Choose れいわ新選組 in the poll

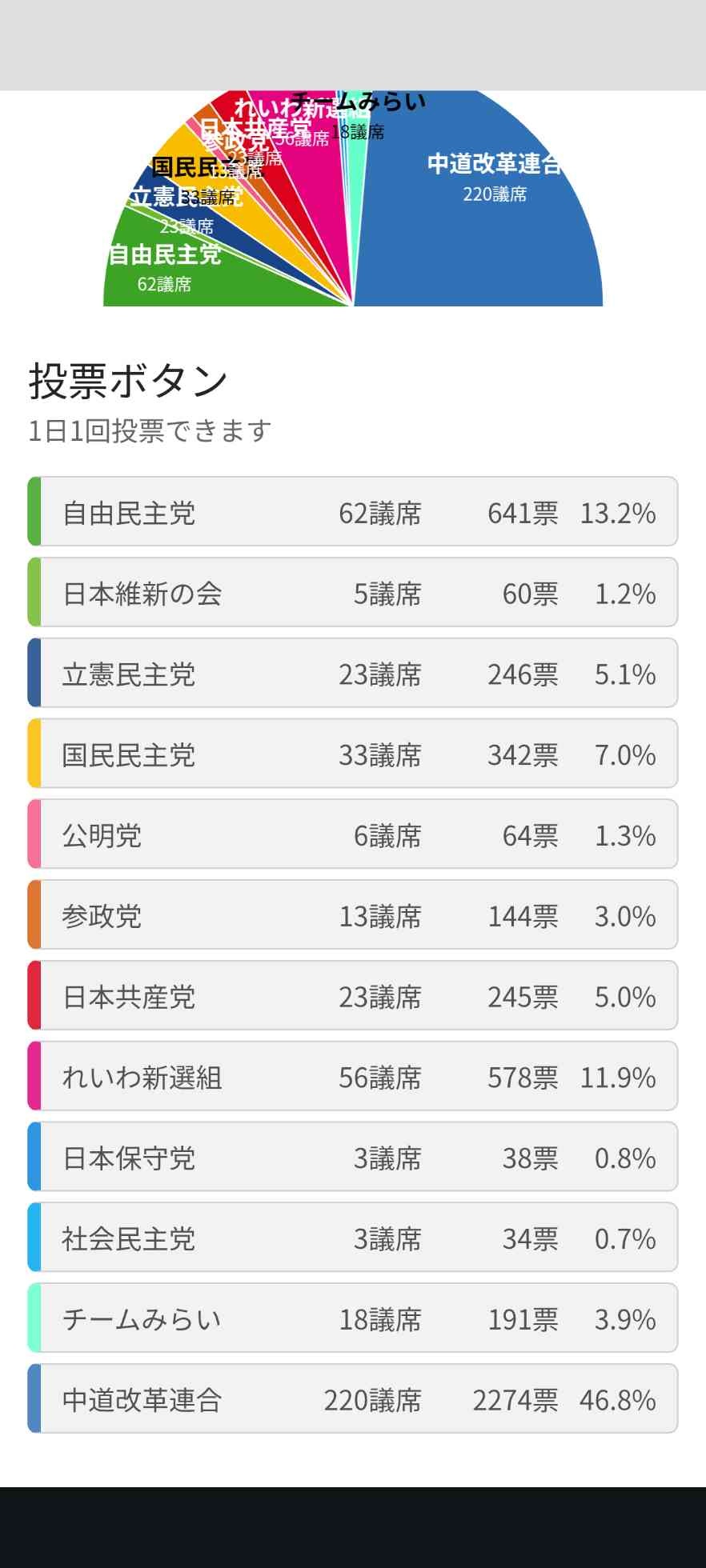point(353,1077)
